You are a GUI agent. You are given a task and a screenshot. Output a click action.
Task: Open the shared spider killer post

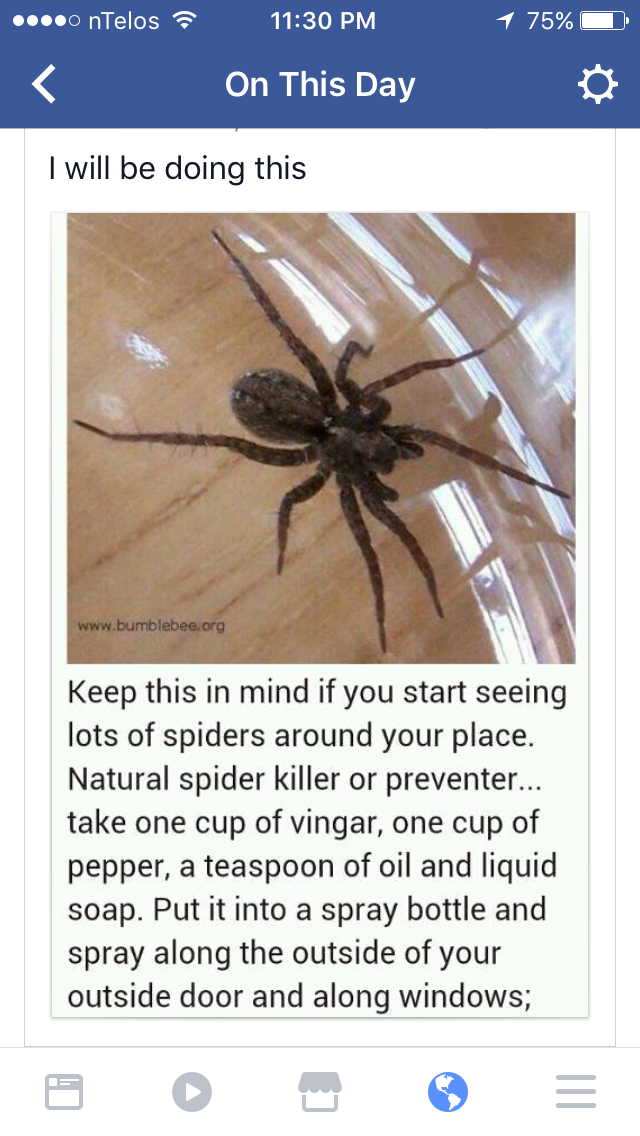click(x=320, y=614)
